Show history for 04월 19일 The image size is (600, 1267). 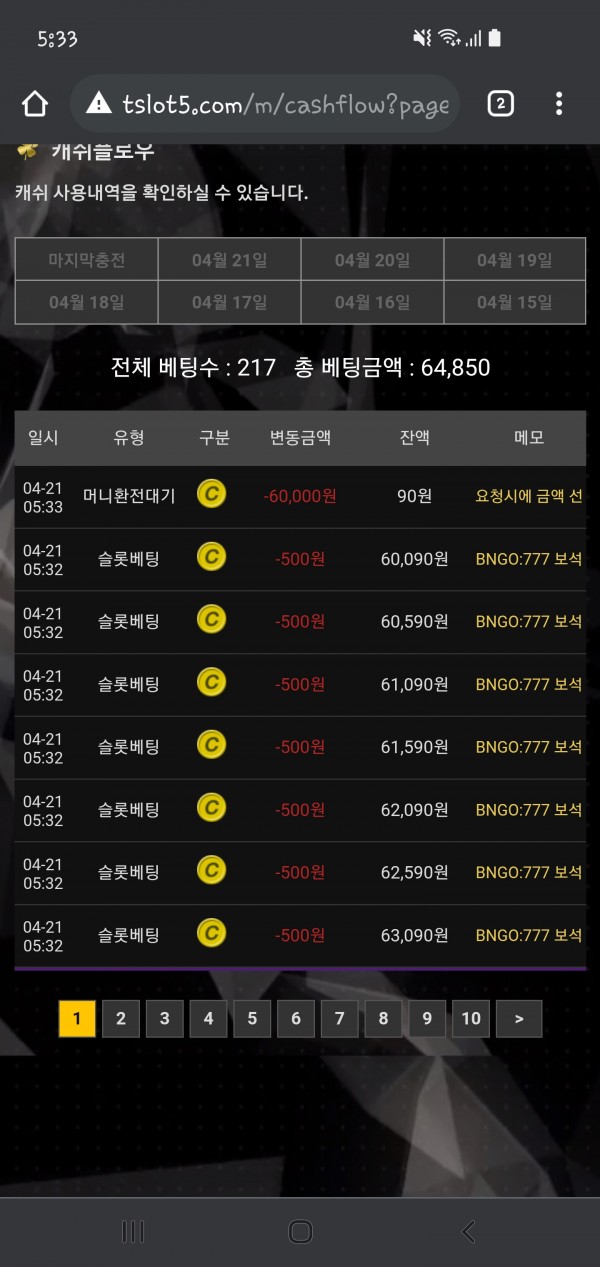point(514,260)
